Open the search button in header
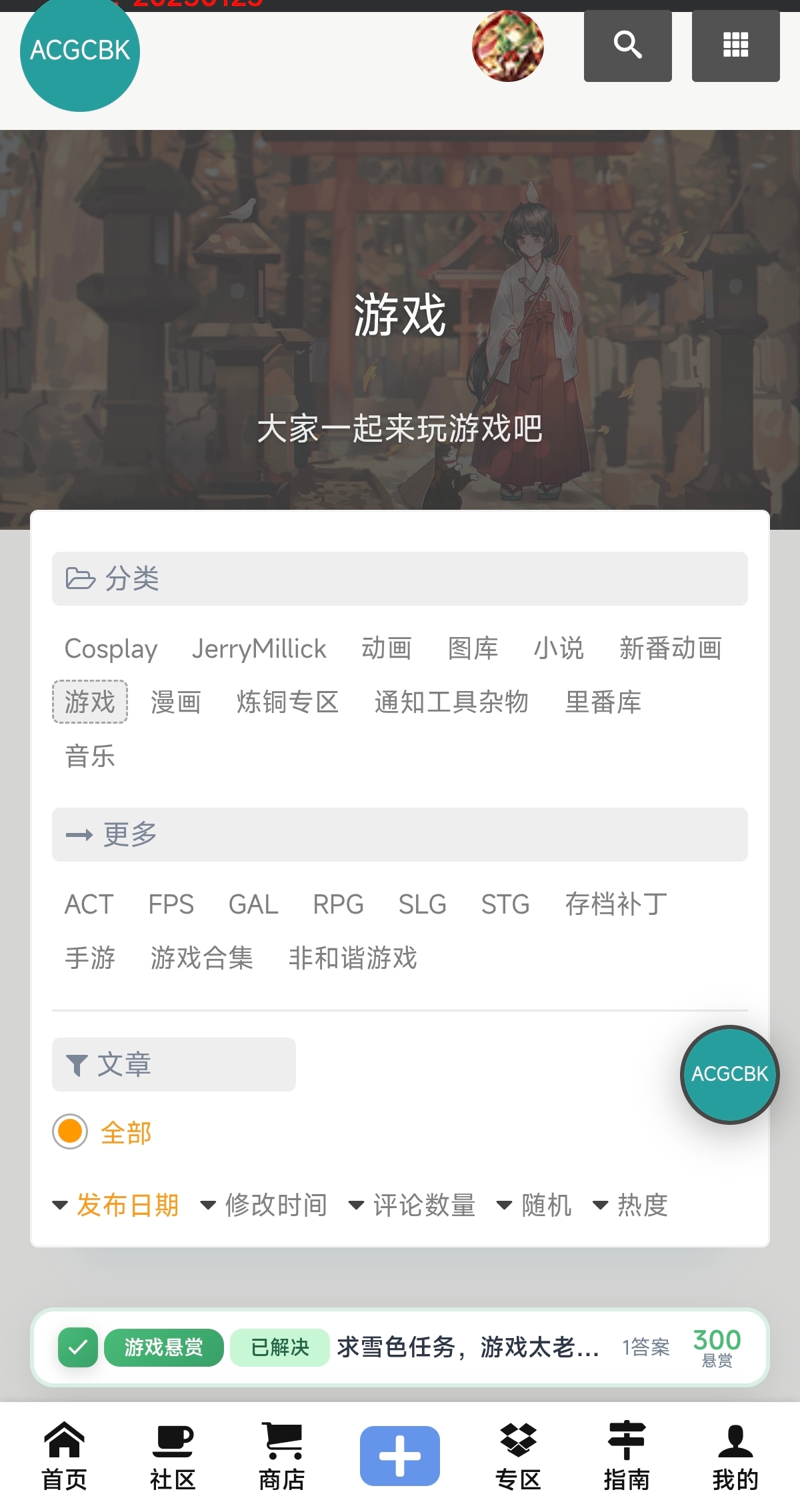This screenshot has height=1512, width=800. click(x=627, y=45)
